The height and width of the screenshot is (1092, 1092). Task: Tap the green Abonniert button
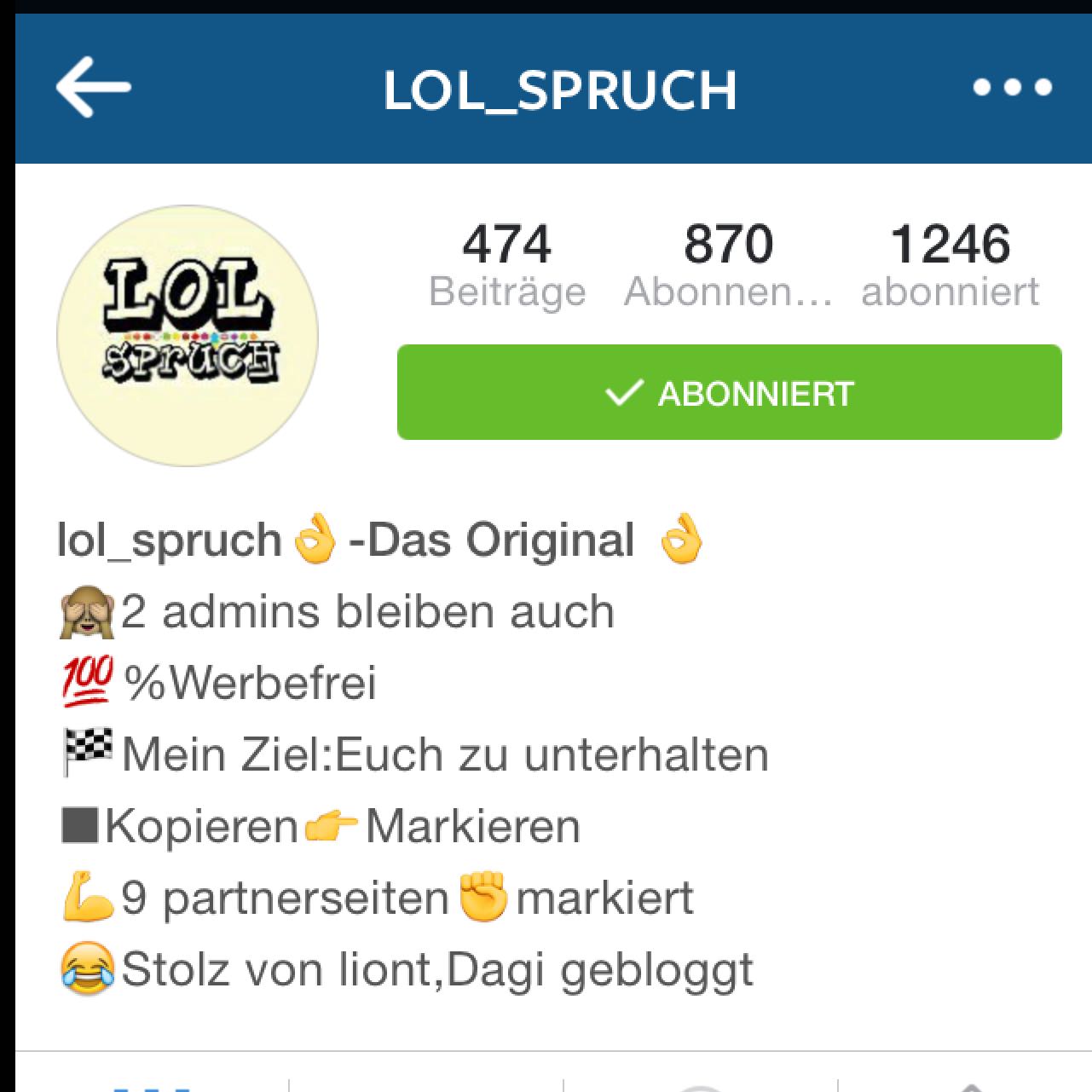[729, 393]
